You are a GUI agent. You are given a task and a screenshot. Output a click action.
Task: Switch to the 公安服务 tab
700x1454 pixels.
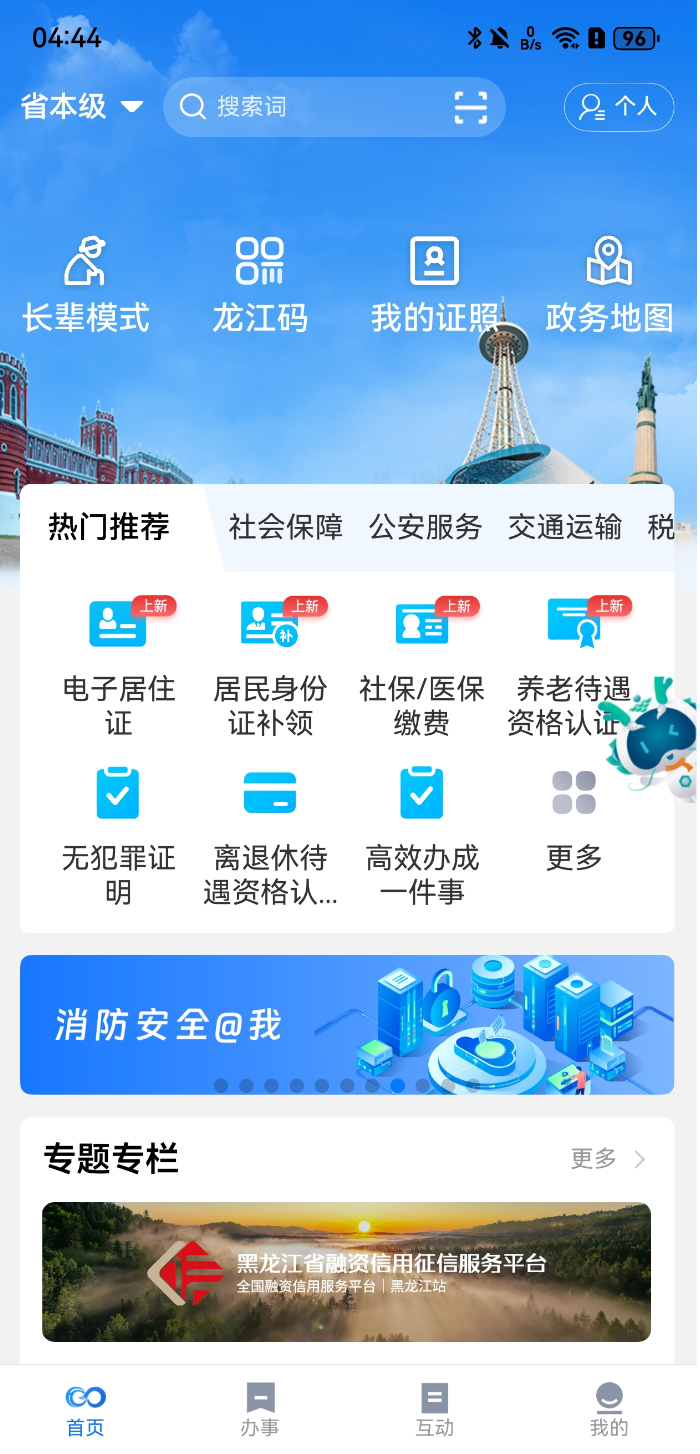(x=426, y=527)
